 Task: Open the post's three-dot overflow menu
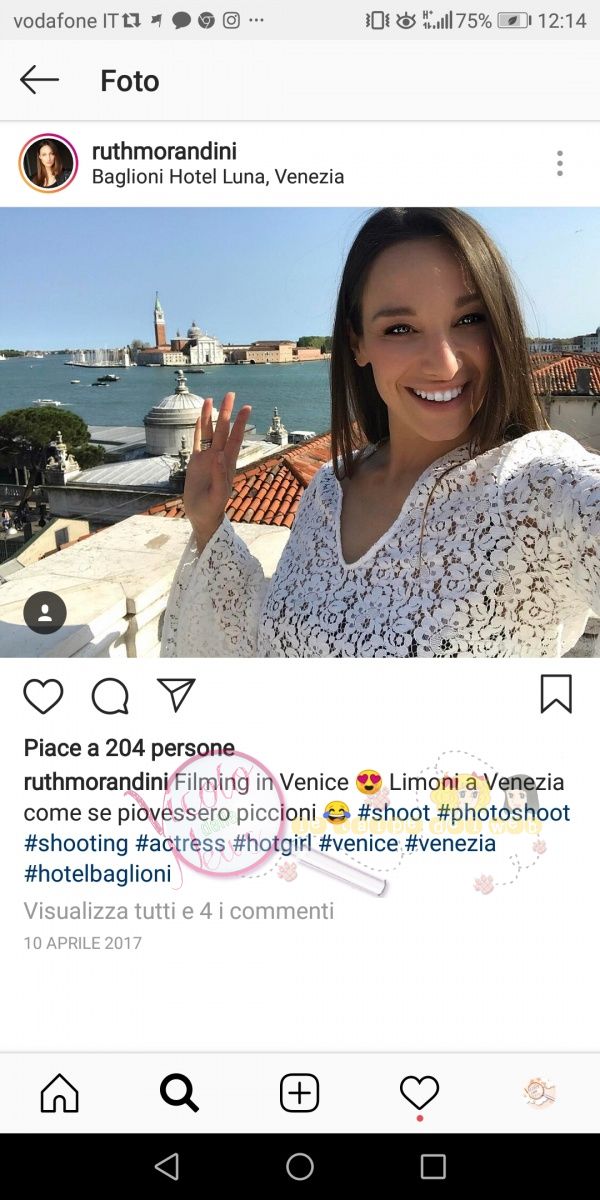[x=560, y=163]
